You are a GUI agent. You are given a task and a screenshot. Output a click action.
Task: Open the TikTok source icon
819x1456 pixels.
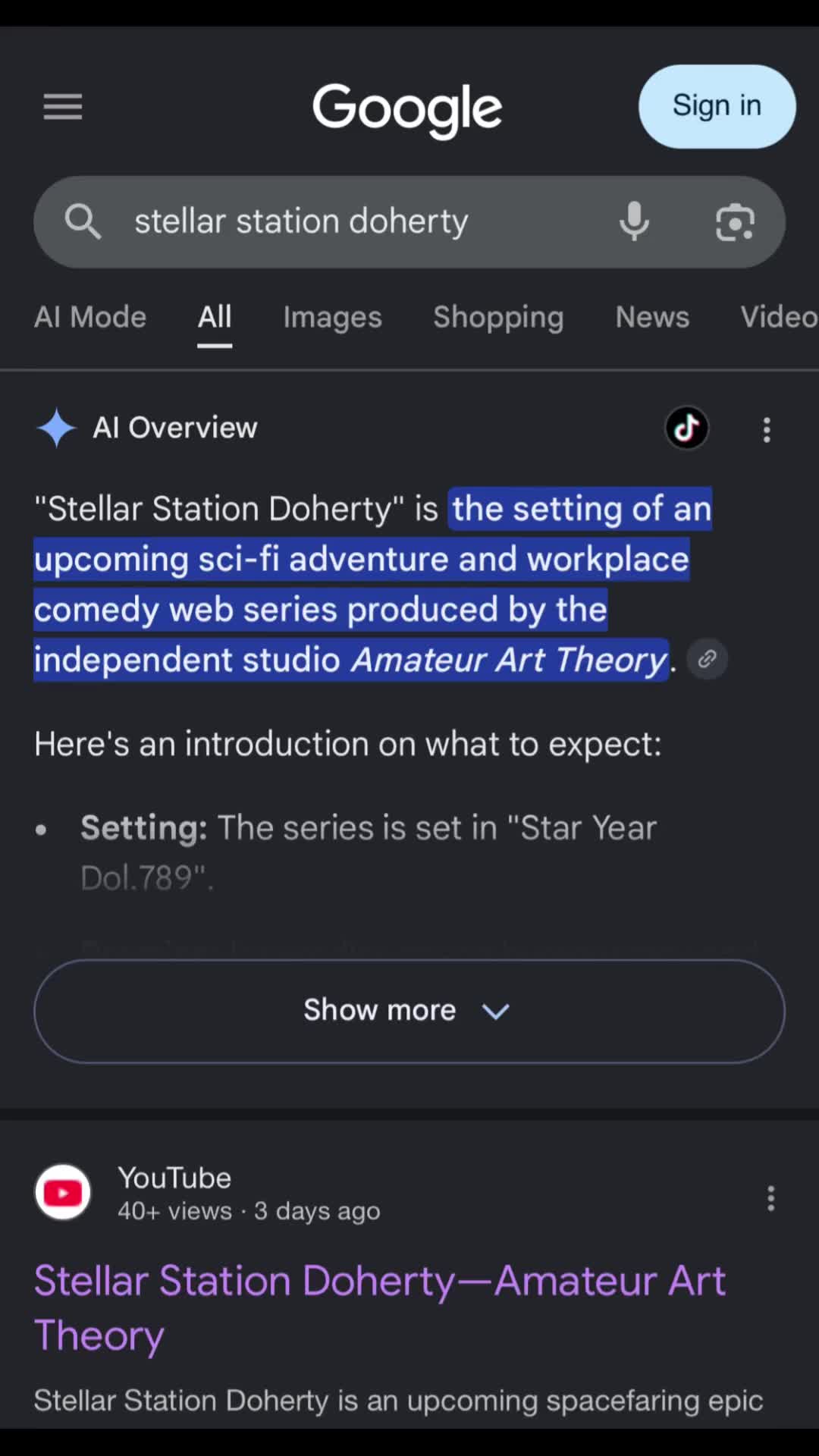click(x=687, y=428)
